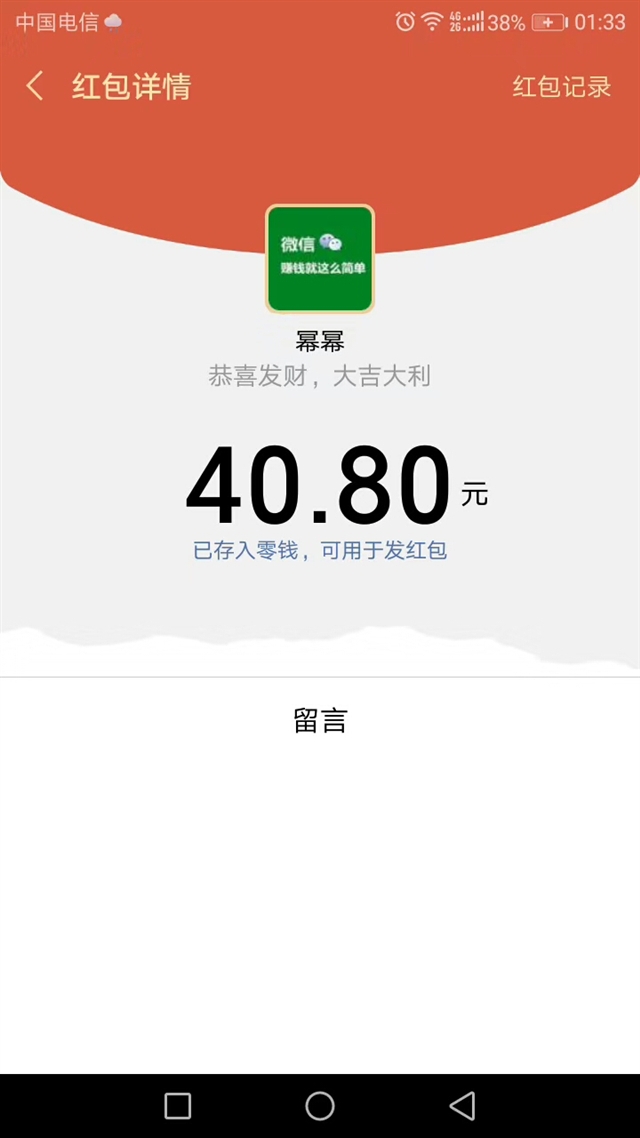Open recent apps with the square button
The height and width of the screenshot is (1138, 640).
(x=178, y=1106)
